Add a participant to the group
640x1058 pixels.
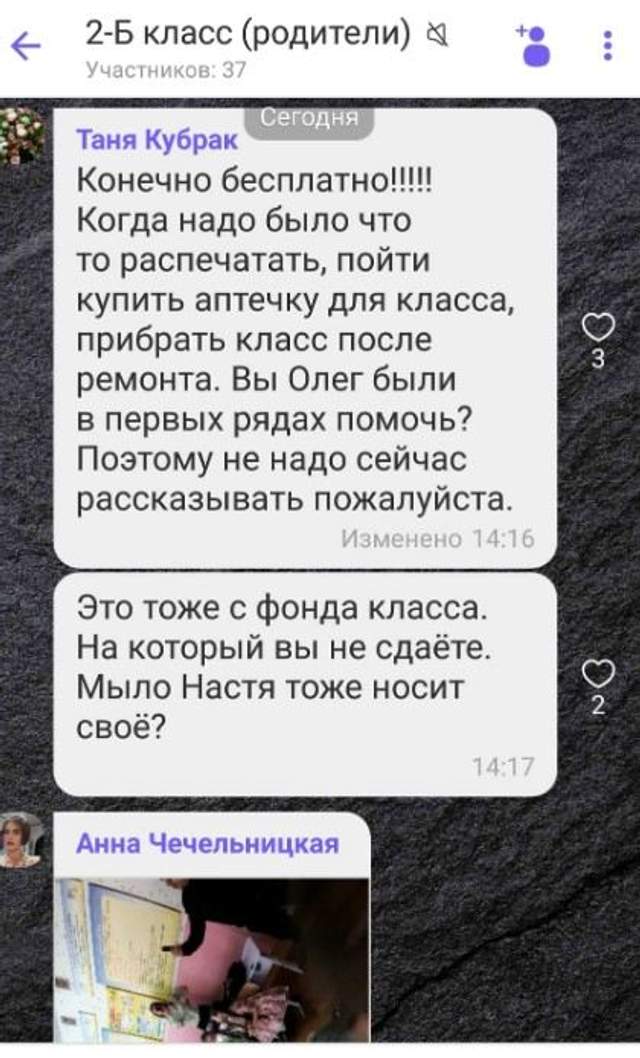click(x=535, y=46)
